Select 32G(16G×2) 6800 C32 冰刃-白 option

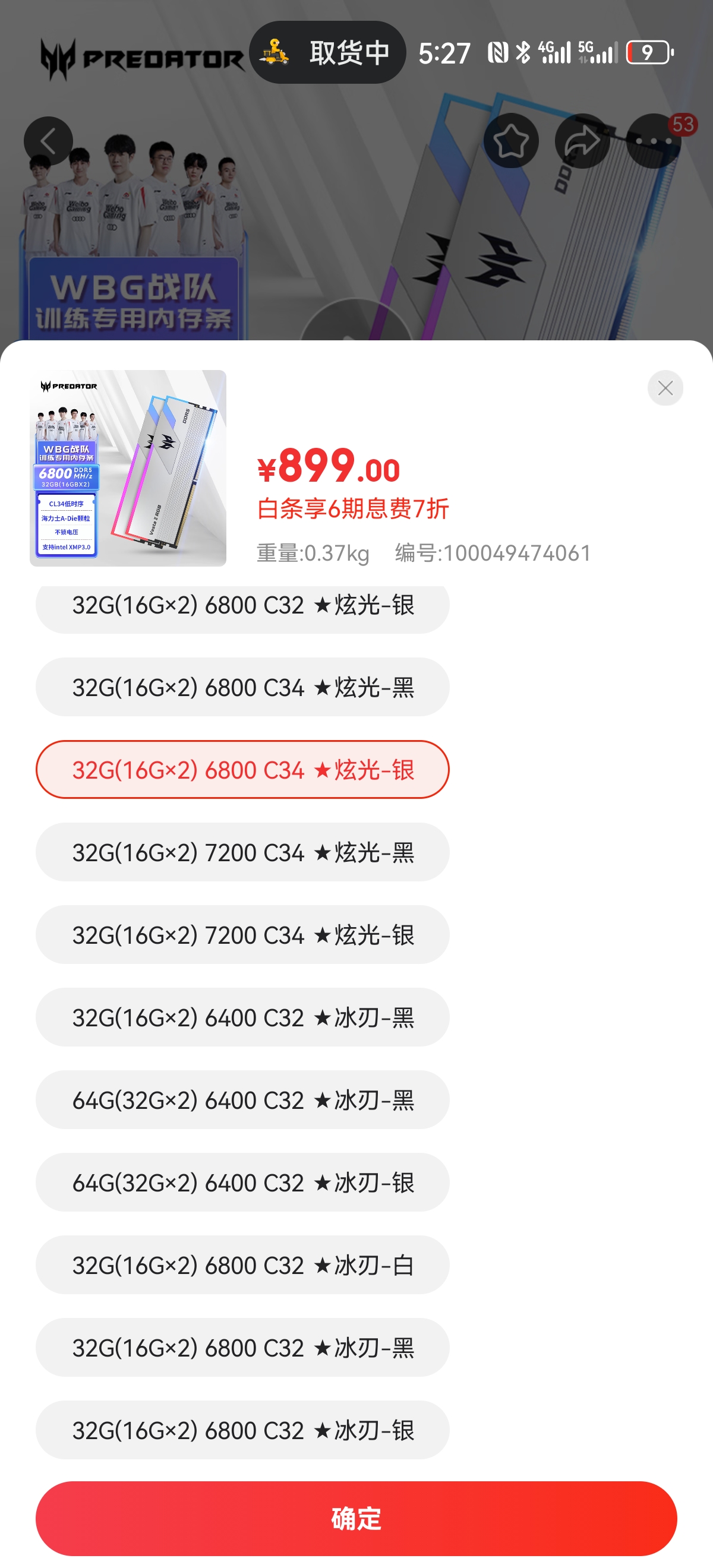pyautogui.click(x=242, y=1265)
